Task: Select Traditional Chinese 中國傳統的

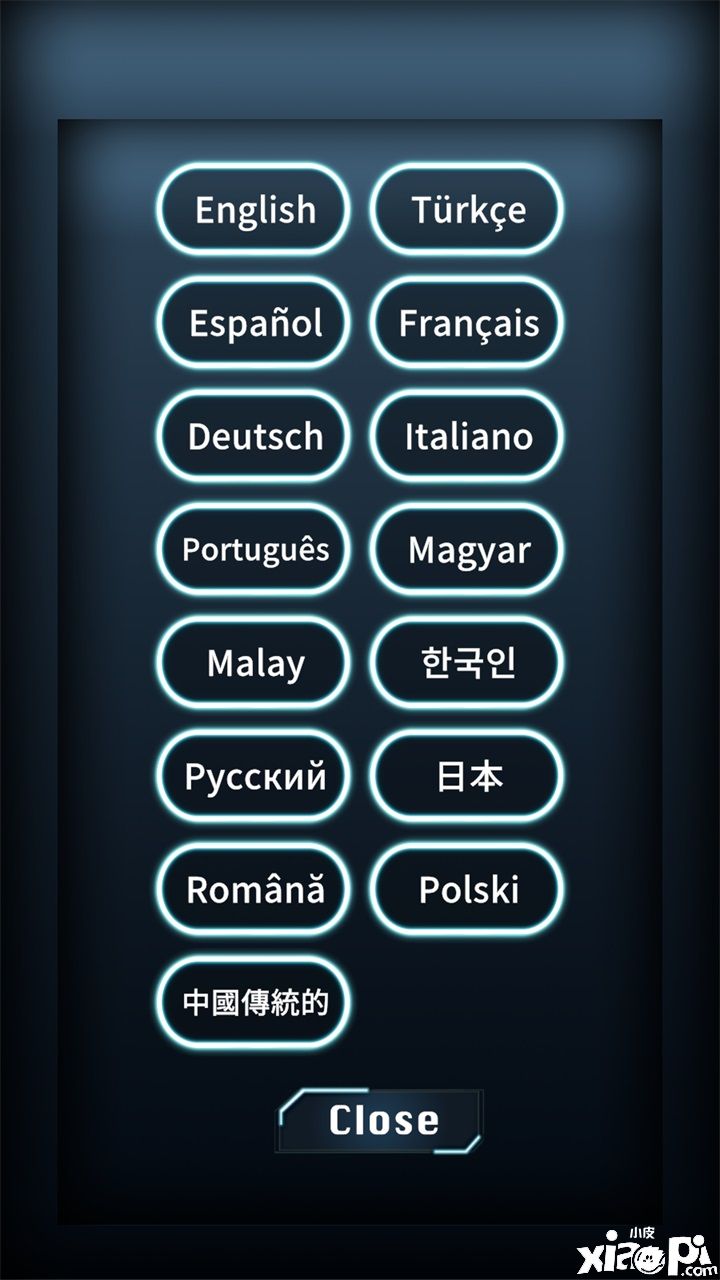Action: click(x=254, y=1001)
